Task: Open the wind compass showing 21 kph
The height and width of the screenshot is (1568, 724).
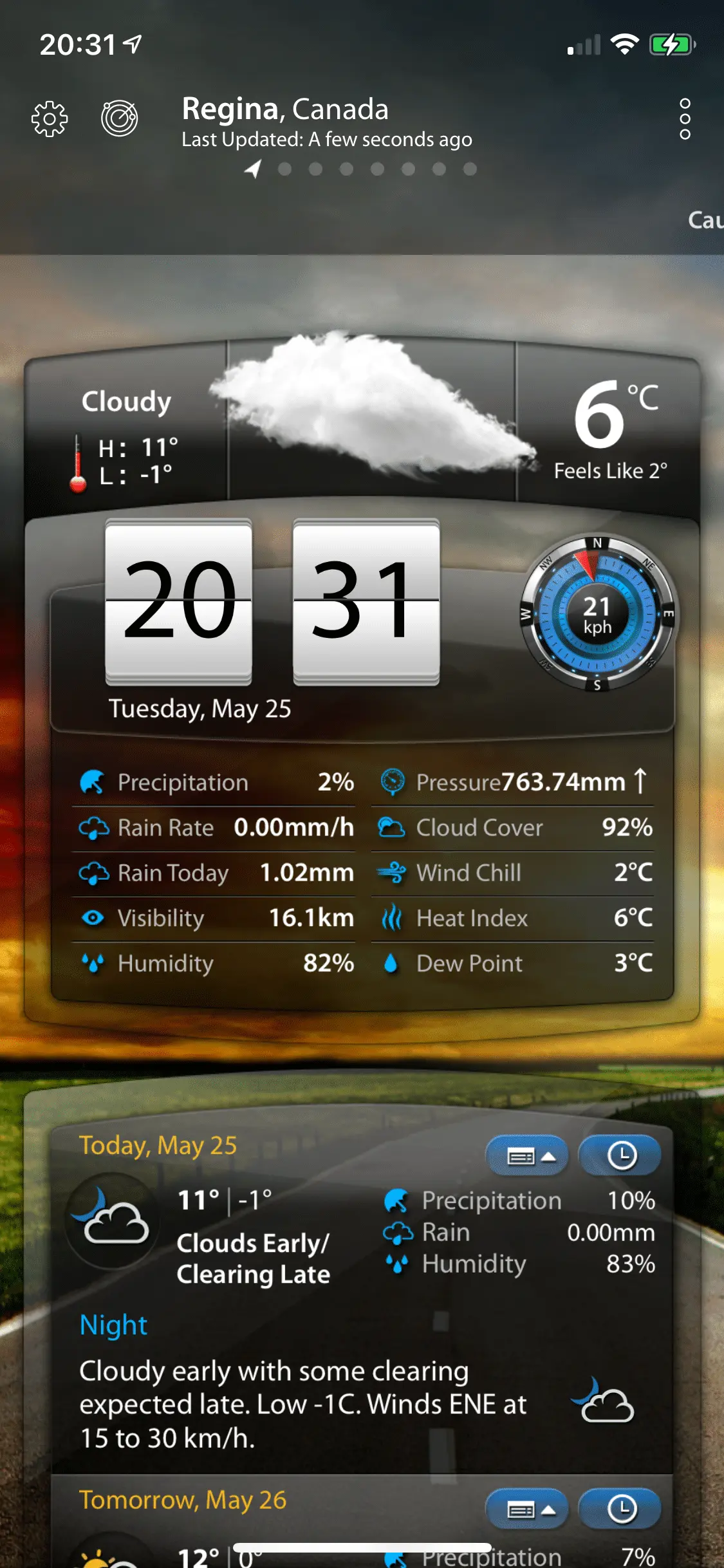Action: (x=597, y=613)
